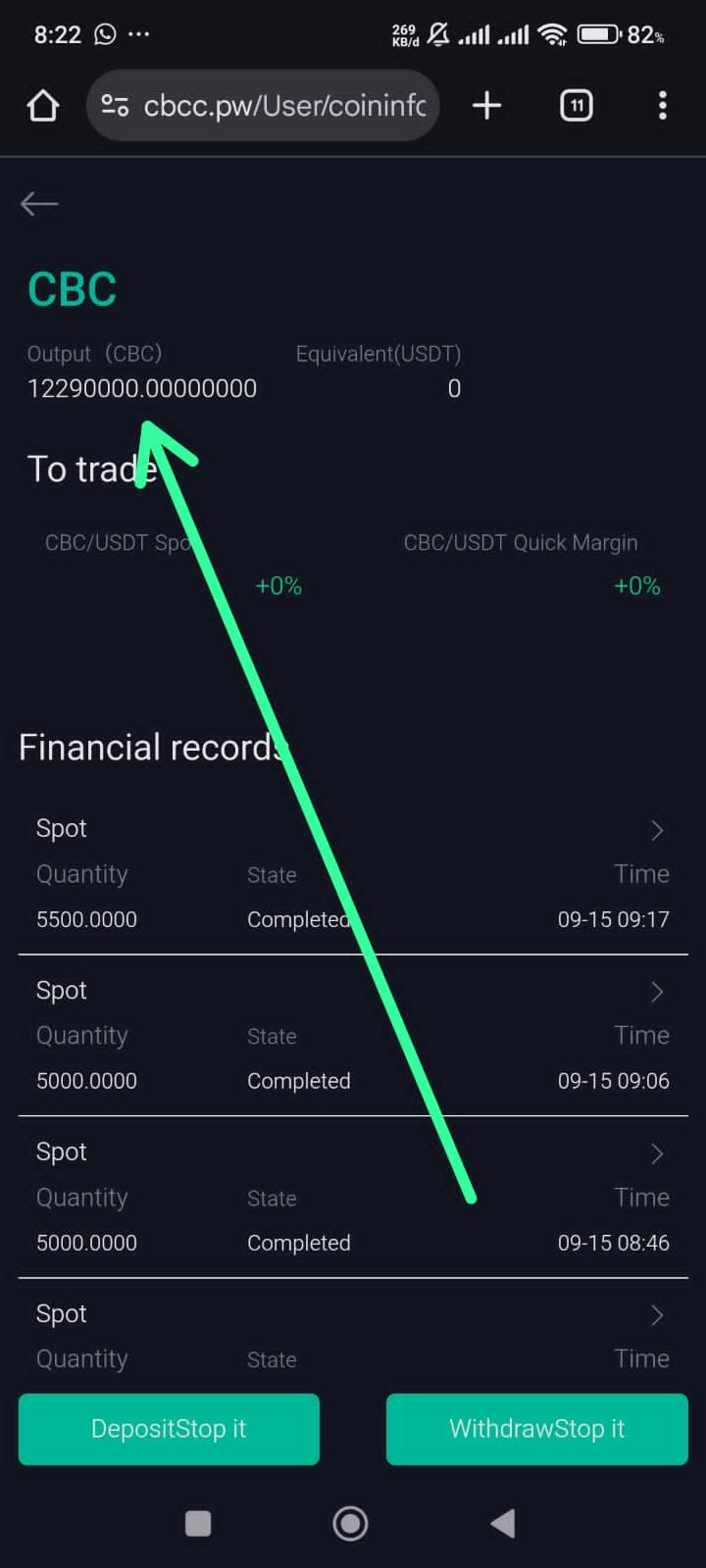Screen dimensions: 706x1568
Task: Open the browser home page
Action: click(42, 106)
